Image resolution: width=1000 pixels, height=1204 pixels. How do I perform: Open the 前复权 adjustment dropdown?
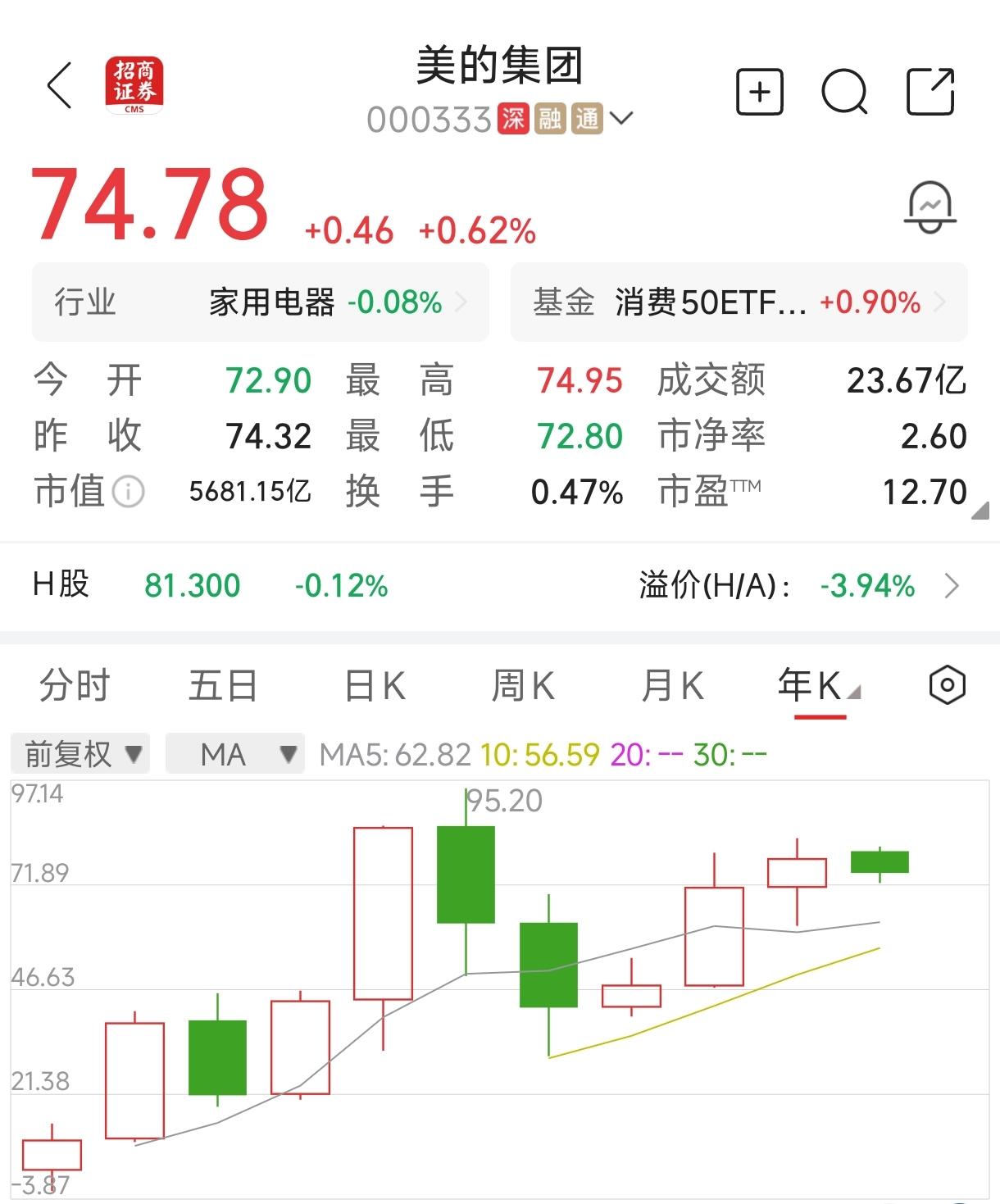(x=80, y=754)
